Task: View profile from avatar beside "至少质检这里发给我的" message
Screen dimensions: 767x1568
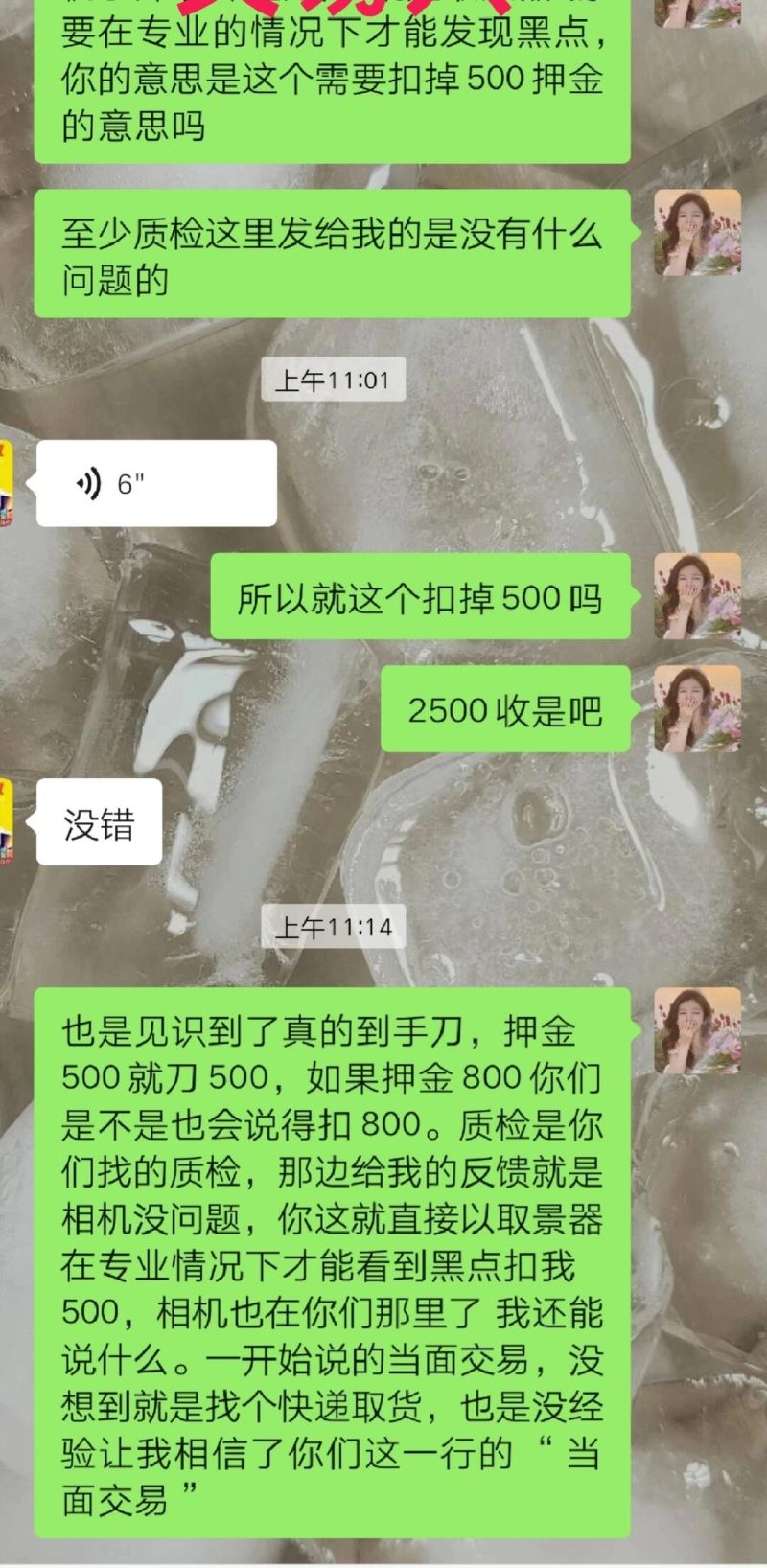Action: coord(697,233)
